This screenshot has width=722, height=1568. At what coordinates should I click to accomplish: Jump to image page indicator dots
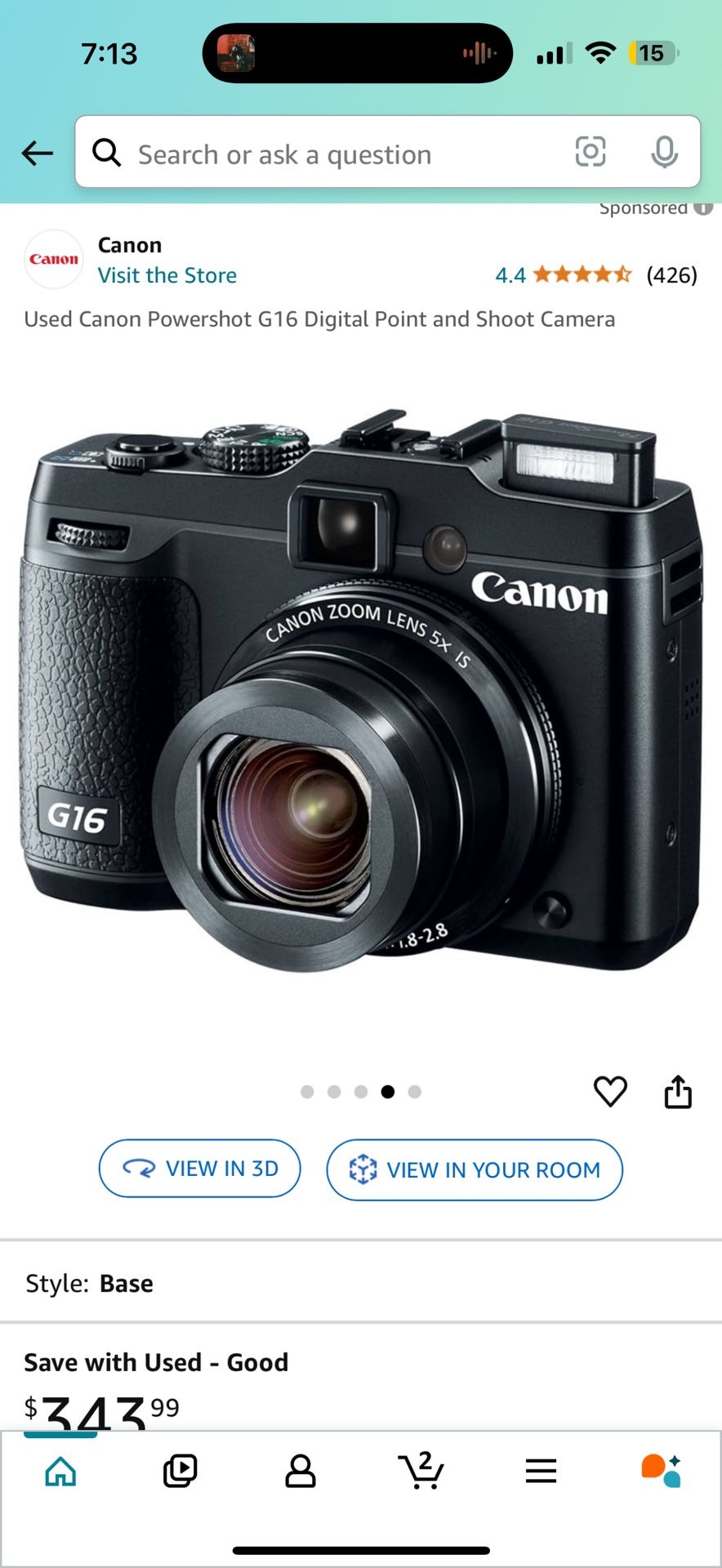361,1092
